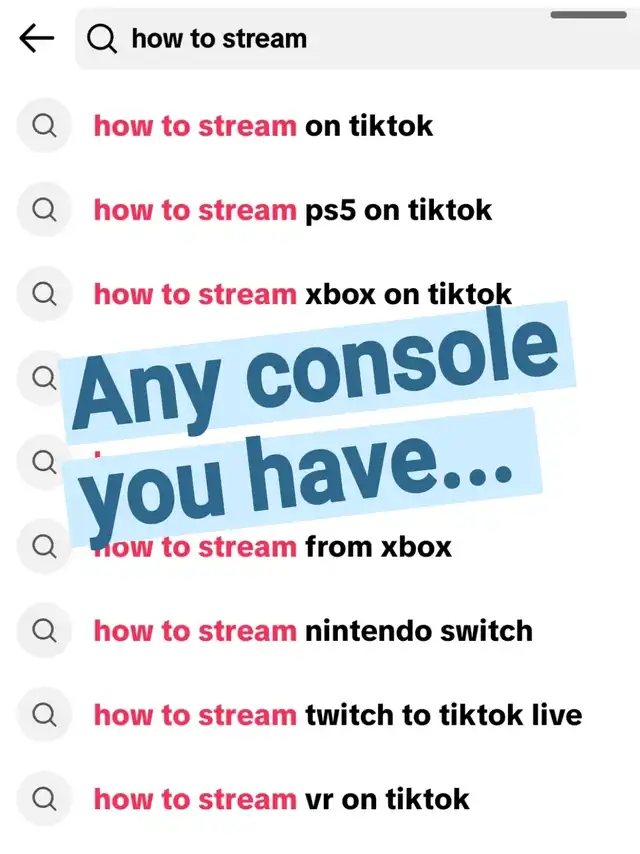Tap the 'how to stream' search field
The height and width of the screenshot is (854, 640).
[357, 39]
